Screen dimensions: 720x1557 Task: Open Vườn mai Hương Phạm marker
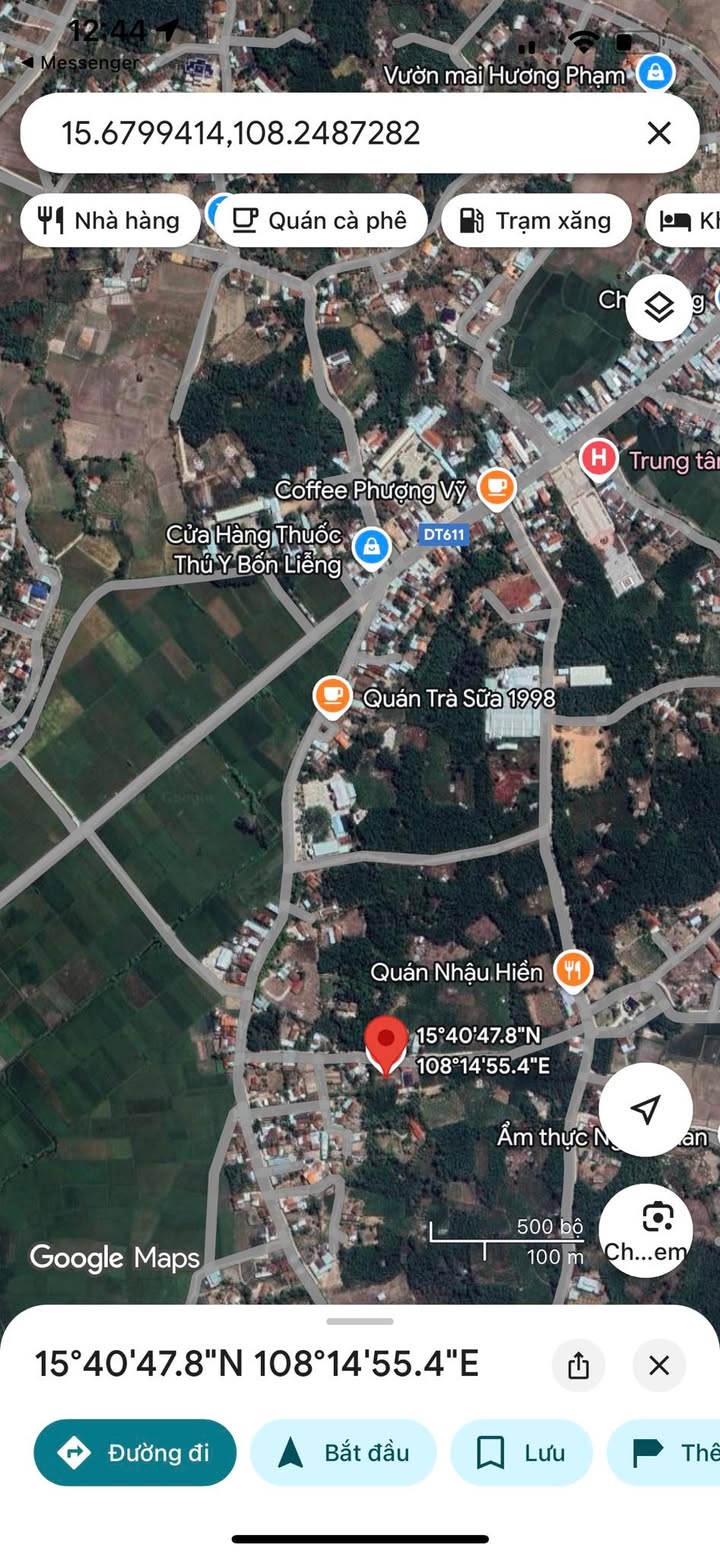(x=656, y=73)
